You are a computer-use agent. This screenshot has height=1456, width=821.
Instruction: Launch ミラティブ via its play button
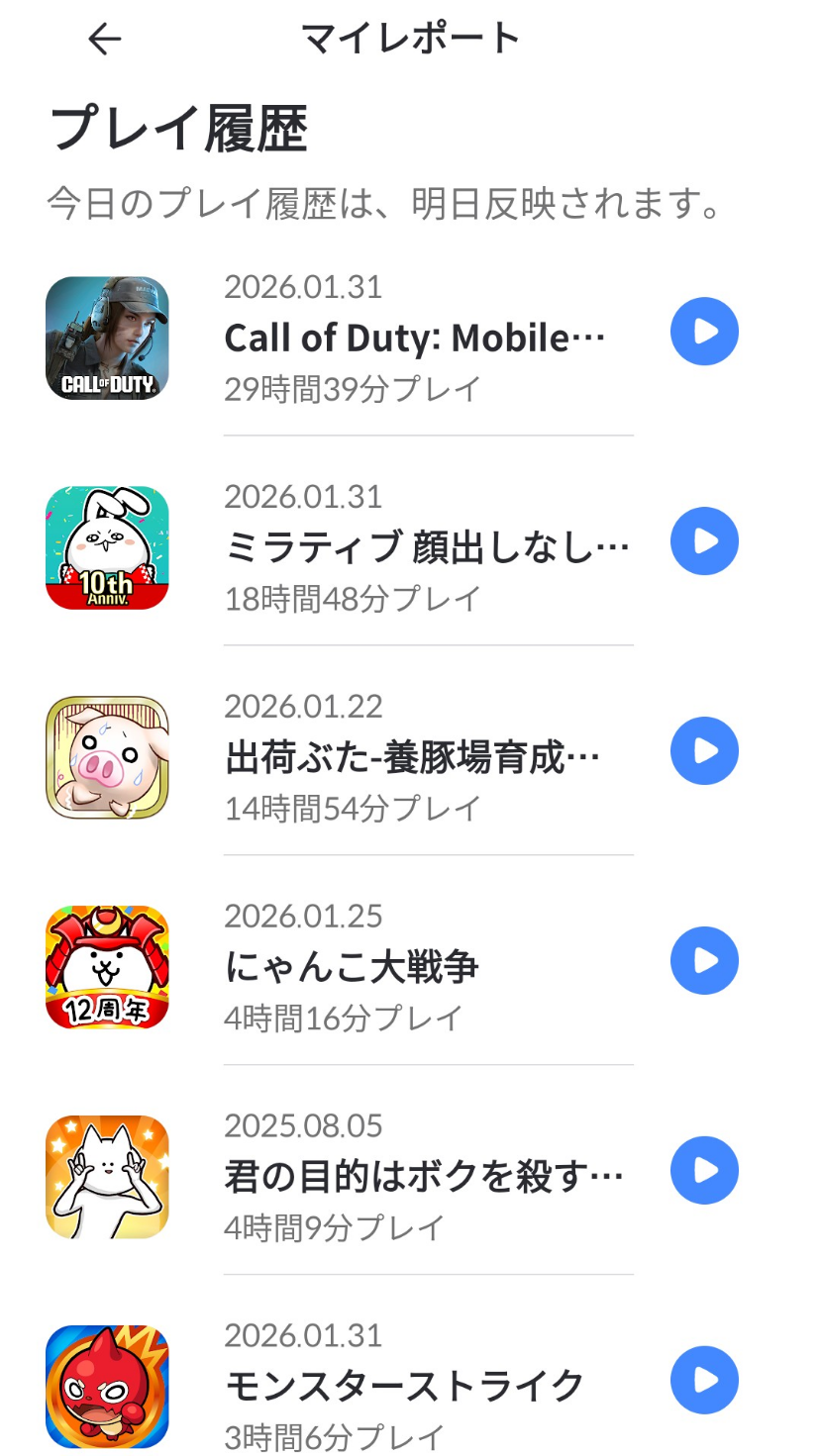pyautogui.click(x=704, y=541)
